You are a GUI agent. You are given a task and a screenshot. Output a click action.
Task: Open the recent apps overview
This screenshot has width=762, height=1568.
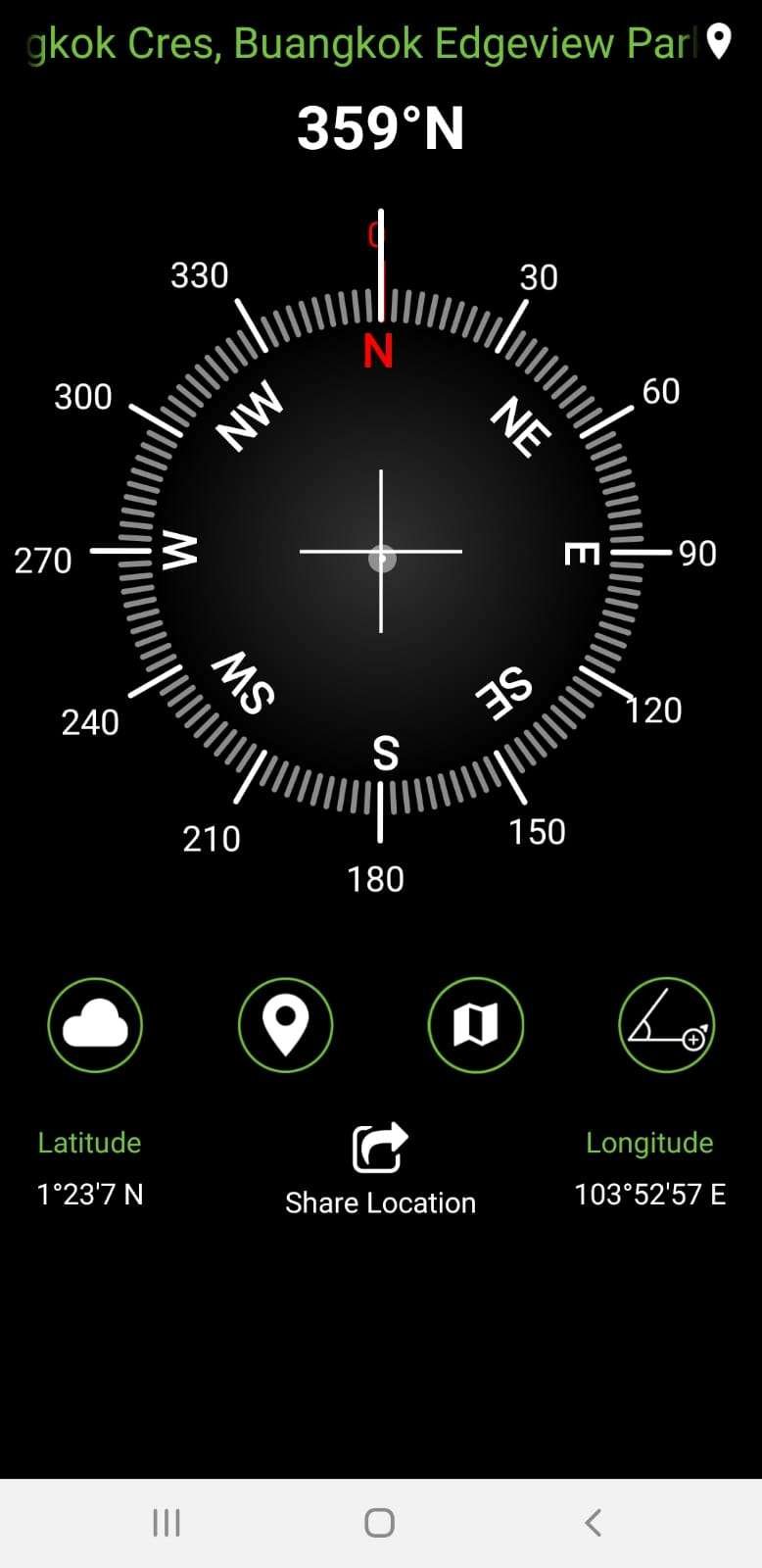[x=167, y=1522]
